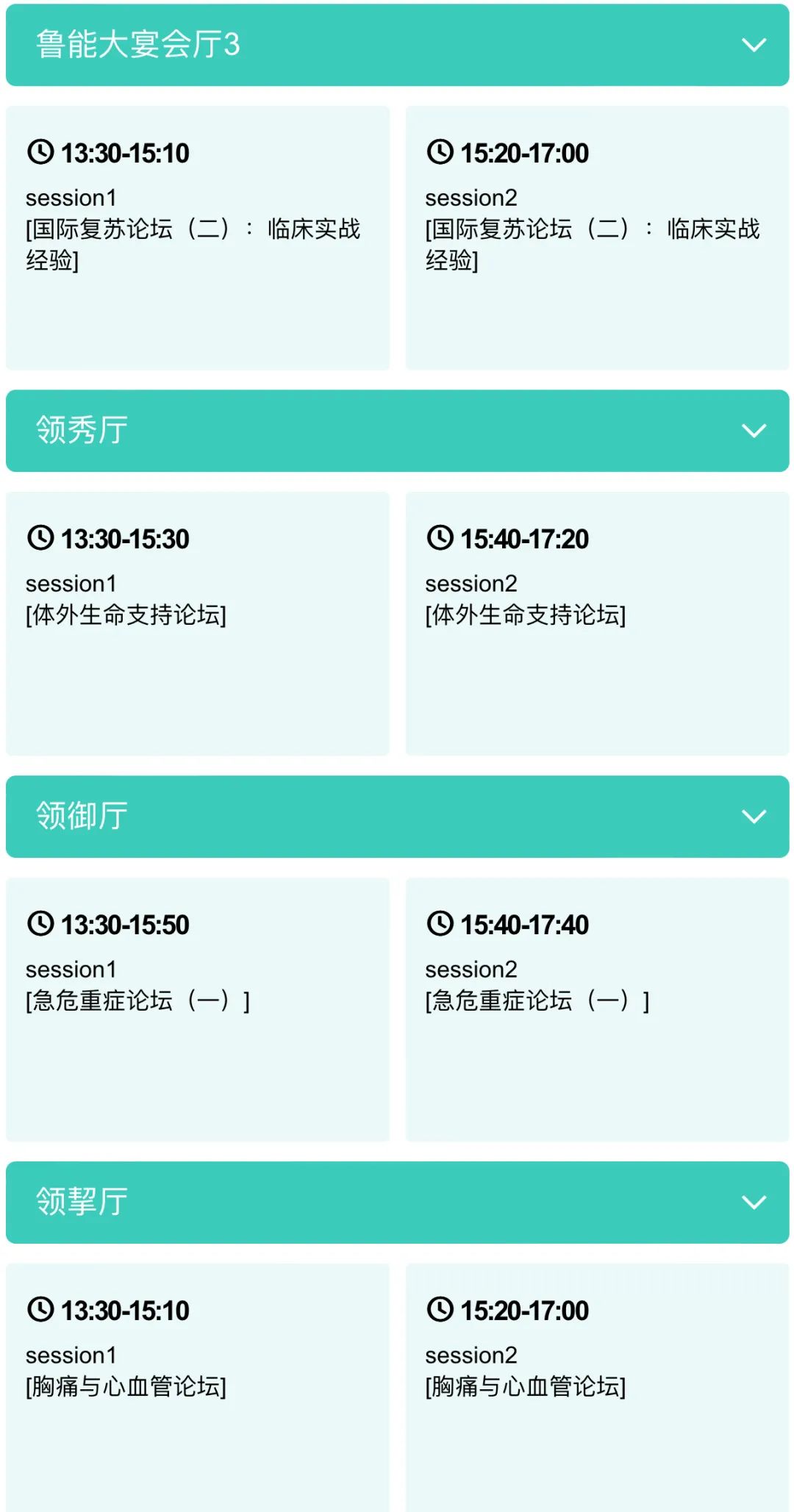This screenshot has width=794, height=1512.
Task: Collapse the 鲁能大宴会厅3 section
Action: click(754, 45)
